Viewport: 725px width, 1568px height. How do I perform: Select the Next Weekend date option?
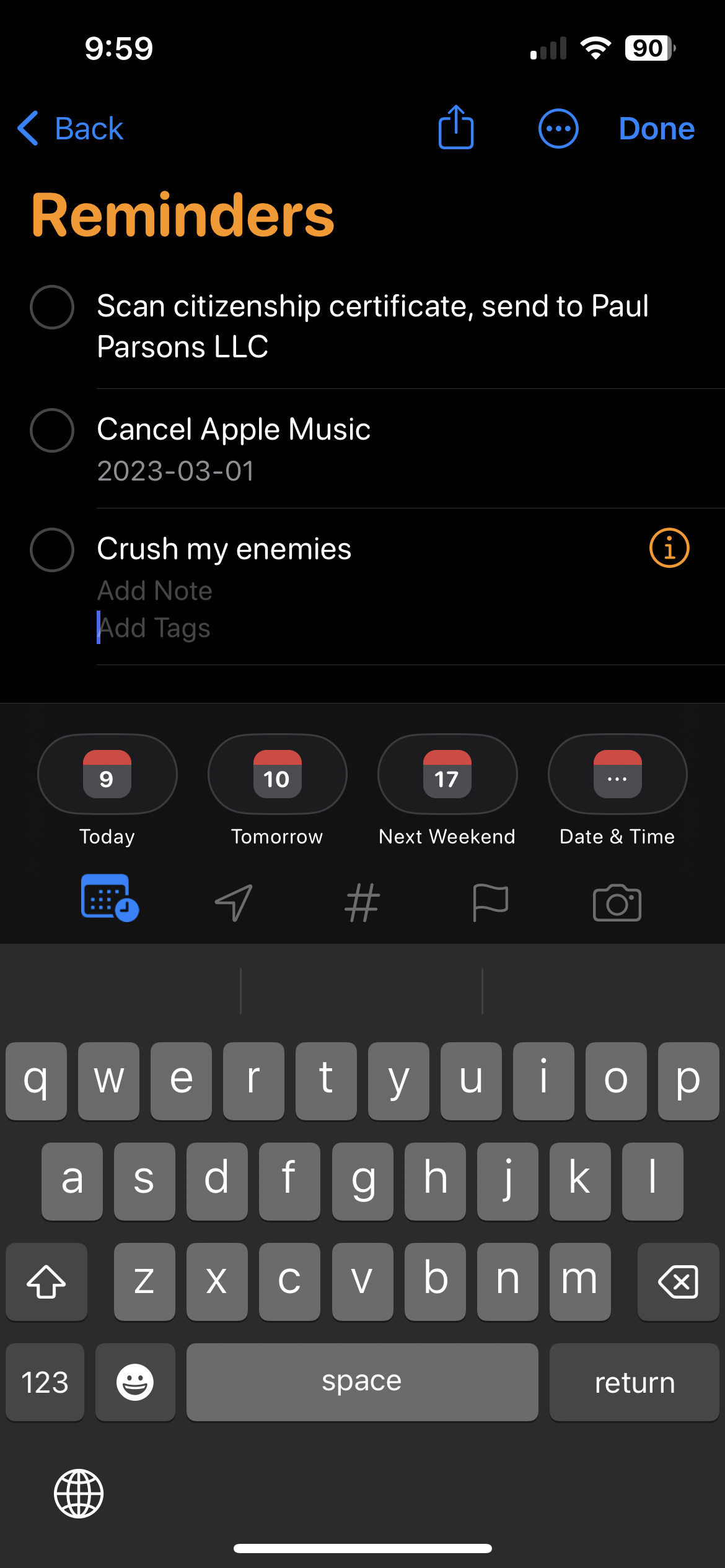tap(447, 775)
